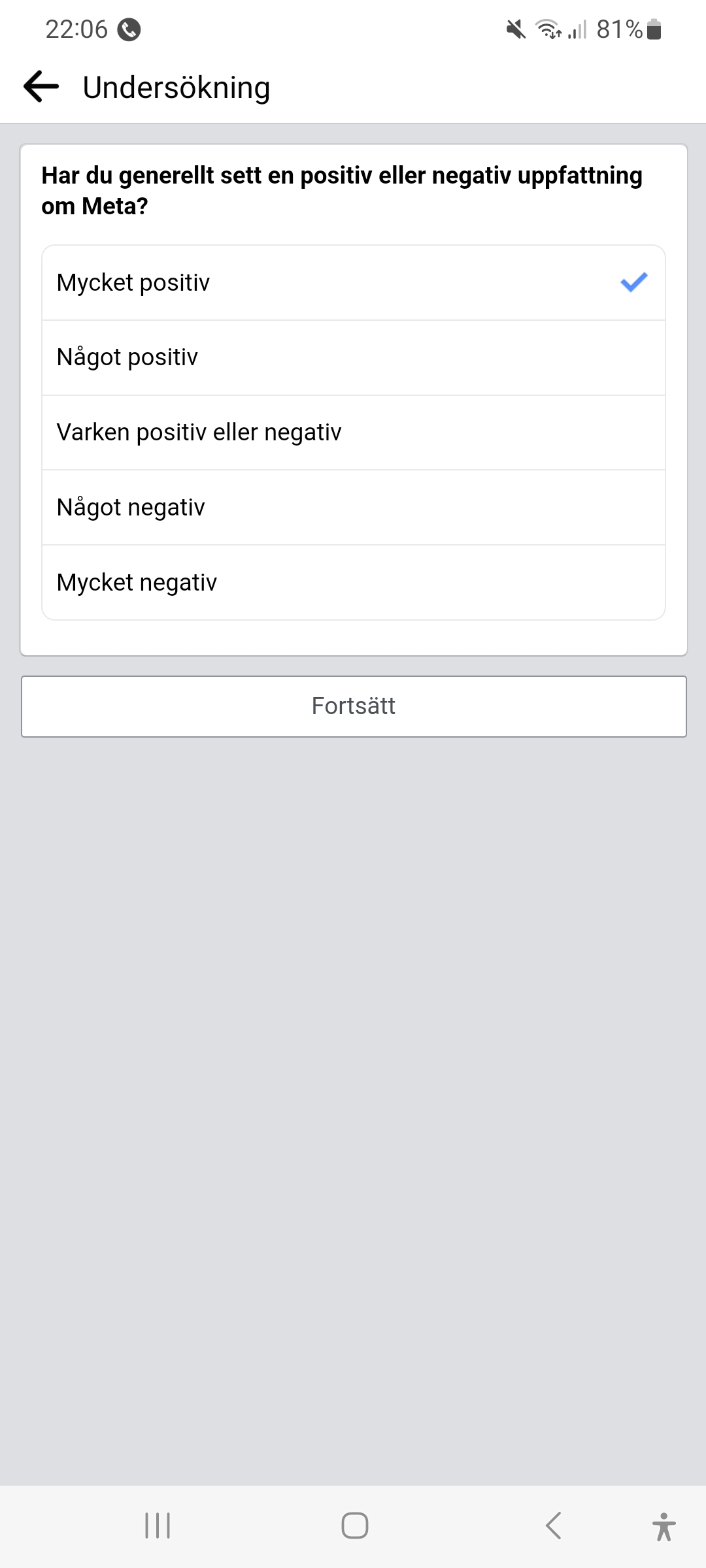Open recent apps from the navigation bar

(158, 1526)
